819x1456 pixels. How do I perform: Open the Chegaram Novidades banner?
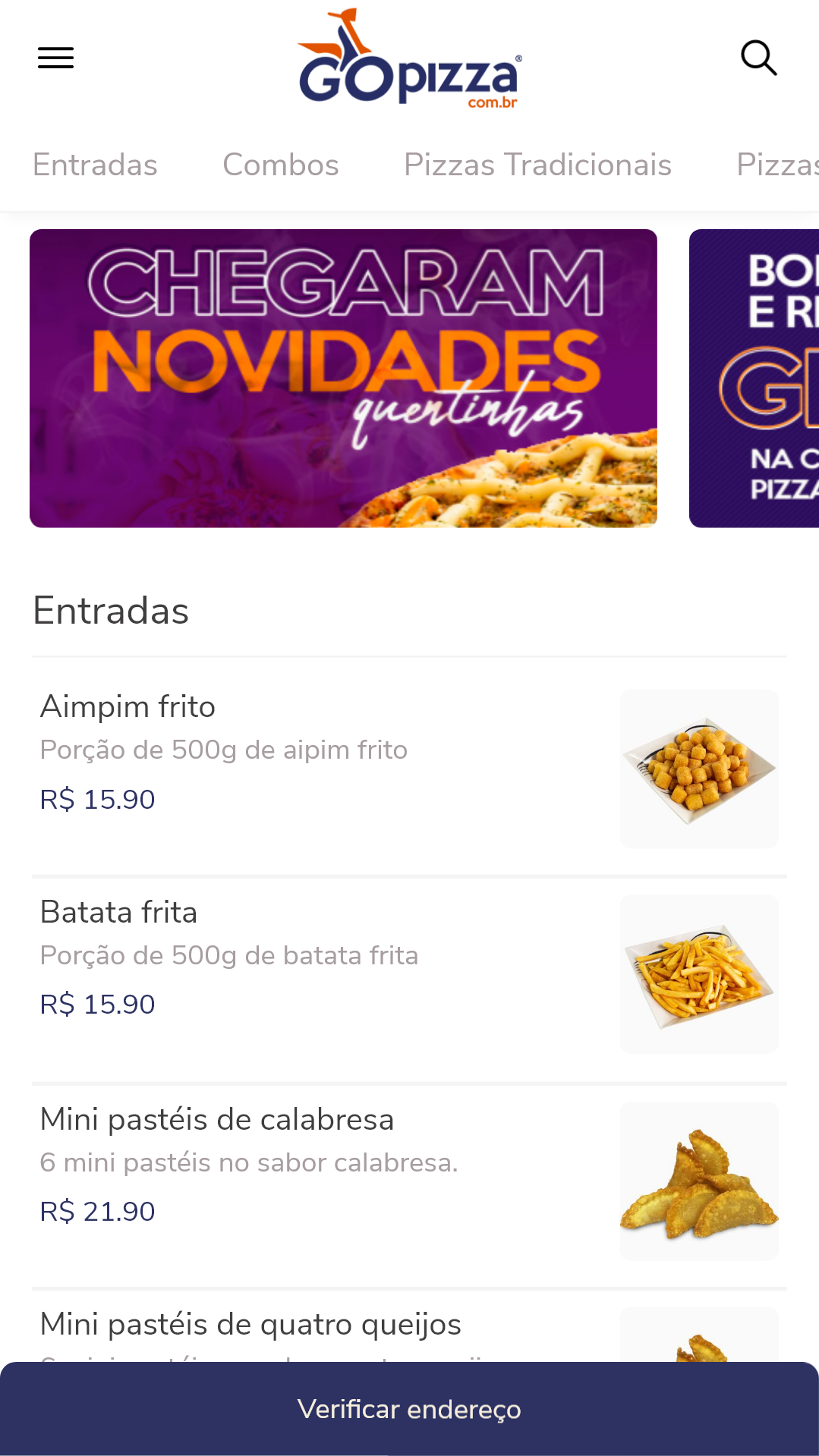(x=343, y=378)
